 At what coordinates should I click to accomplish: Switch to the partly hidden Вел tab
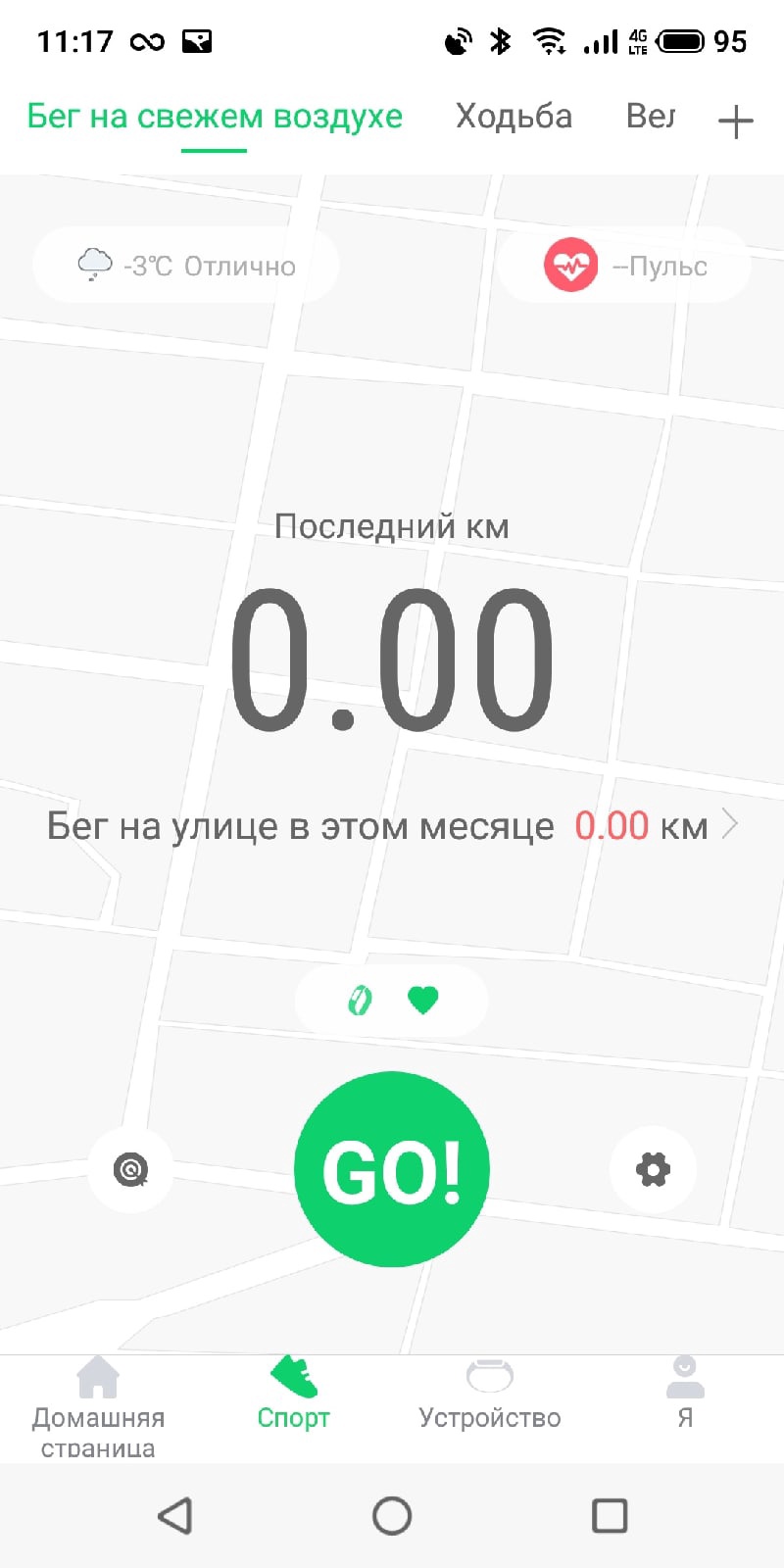tap(651, 117)
